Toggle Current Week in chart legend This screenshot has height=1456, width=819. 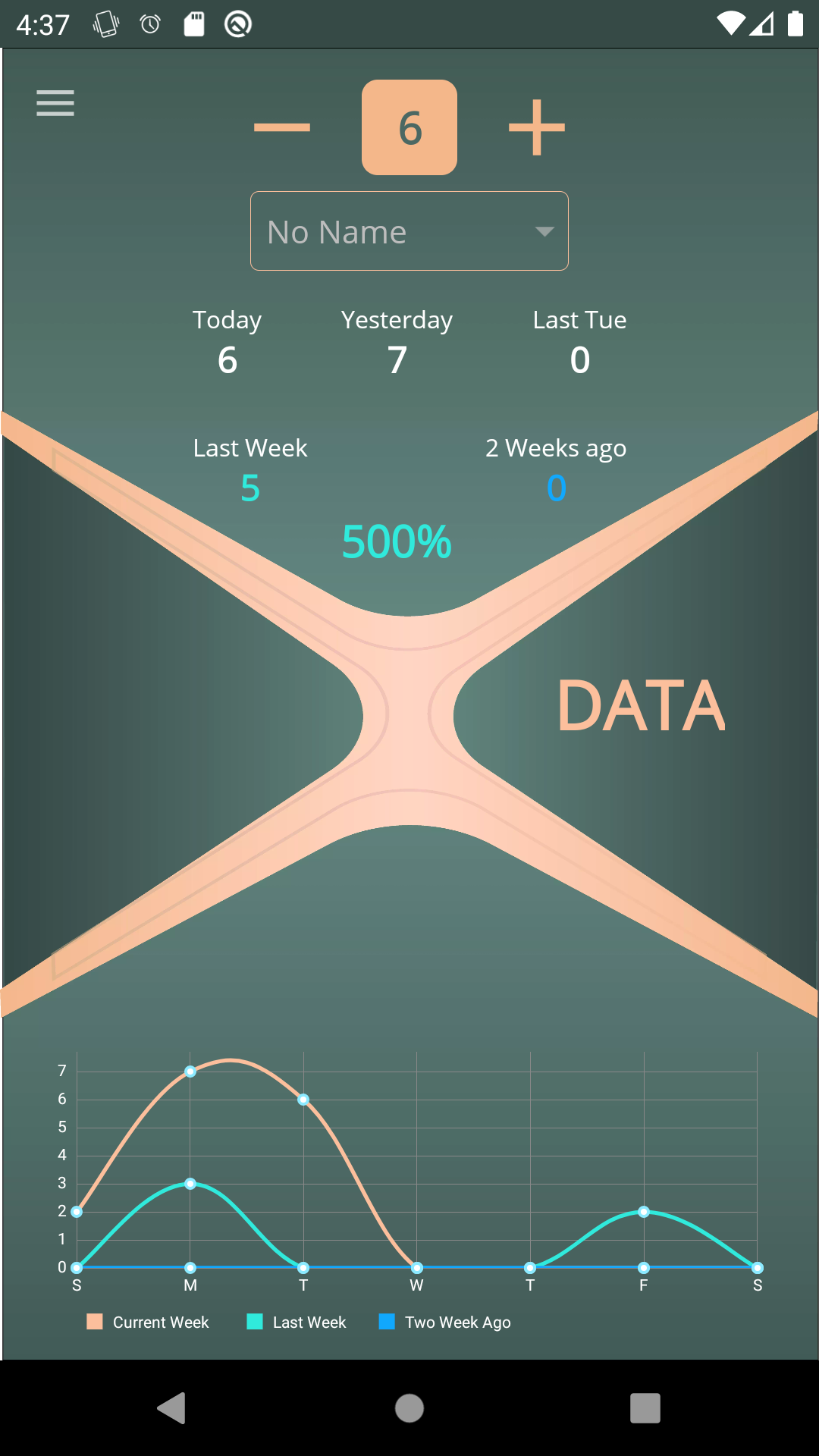coord(148,1322)
